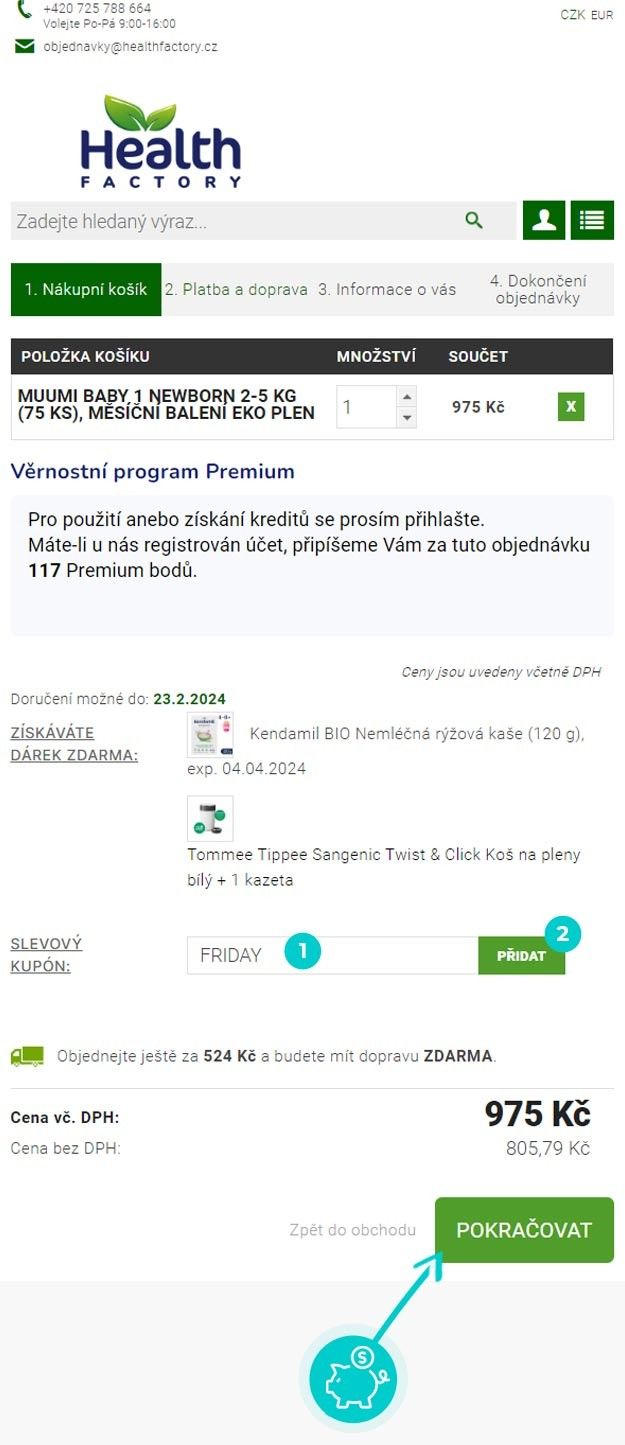Screen dimensions: 625x1445
Task: Go to step 4 Dokončení objednávky
Action: click(540, 290)
